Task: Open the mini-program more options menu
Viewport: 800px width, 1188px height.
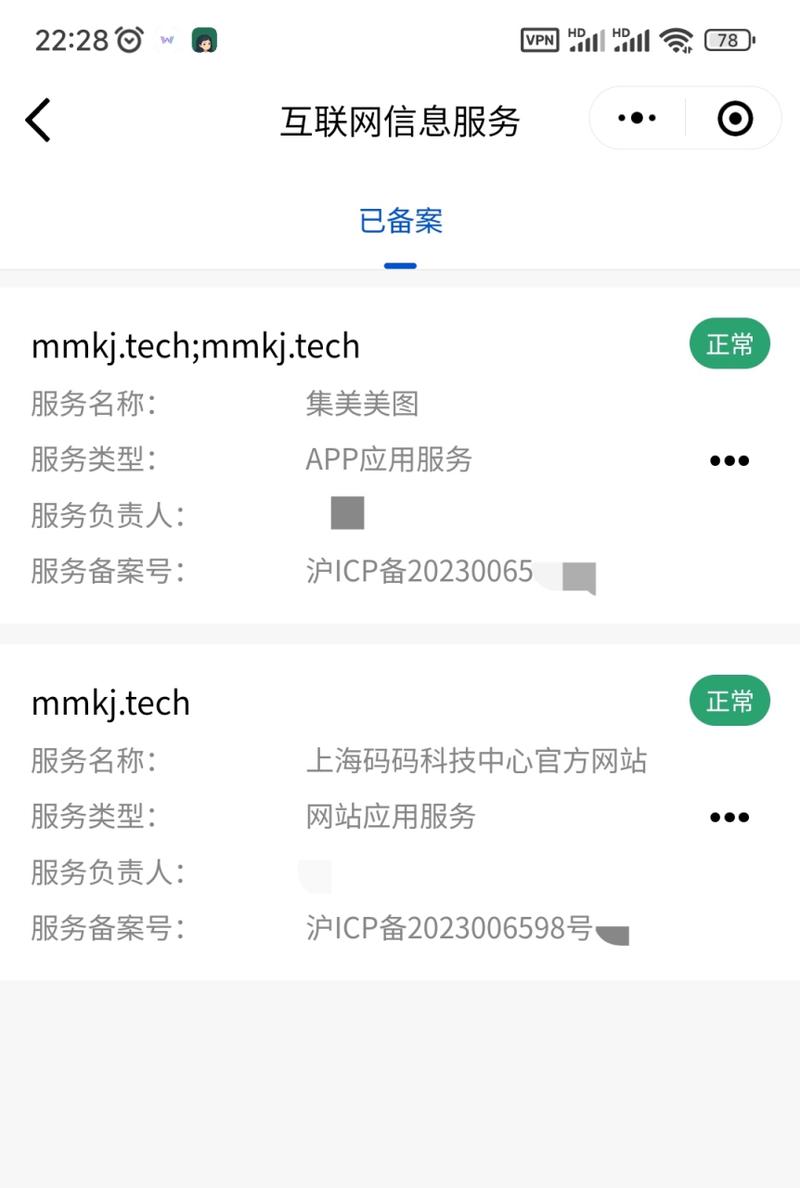Action: coord(636,117)
